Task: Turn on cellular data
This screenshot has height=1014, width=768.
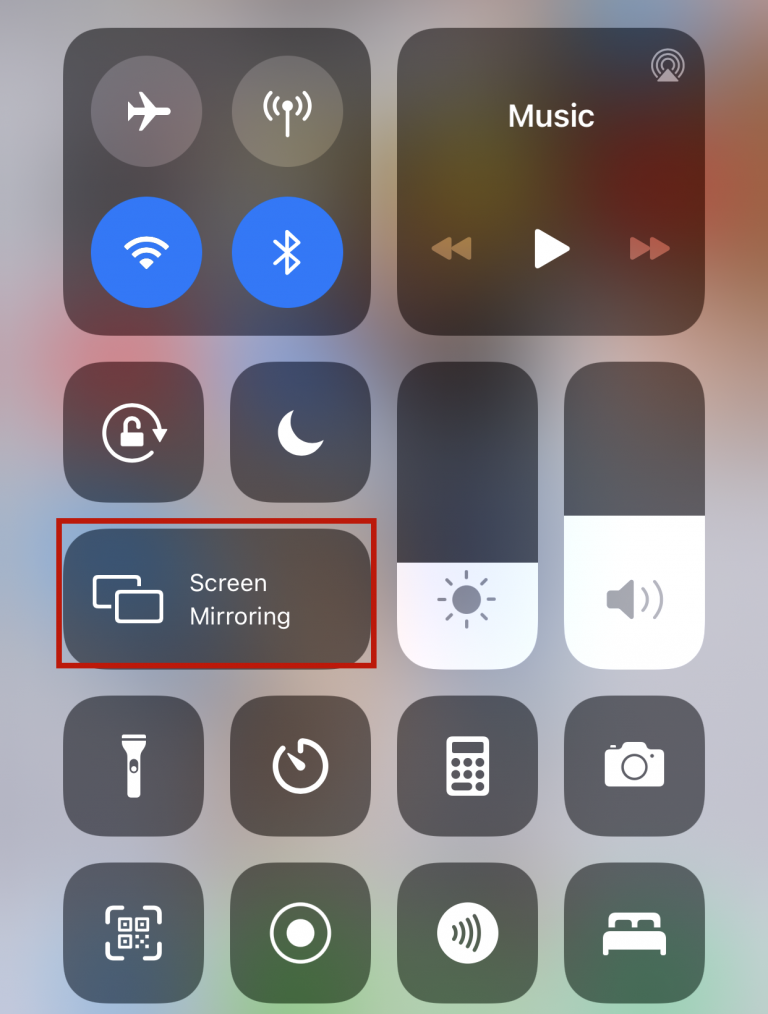Action: tap(287, 111)
